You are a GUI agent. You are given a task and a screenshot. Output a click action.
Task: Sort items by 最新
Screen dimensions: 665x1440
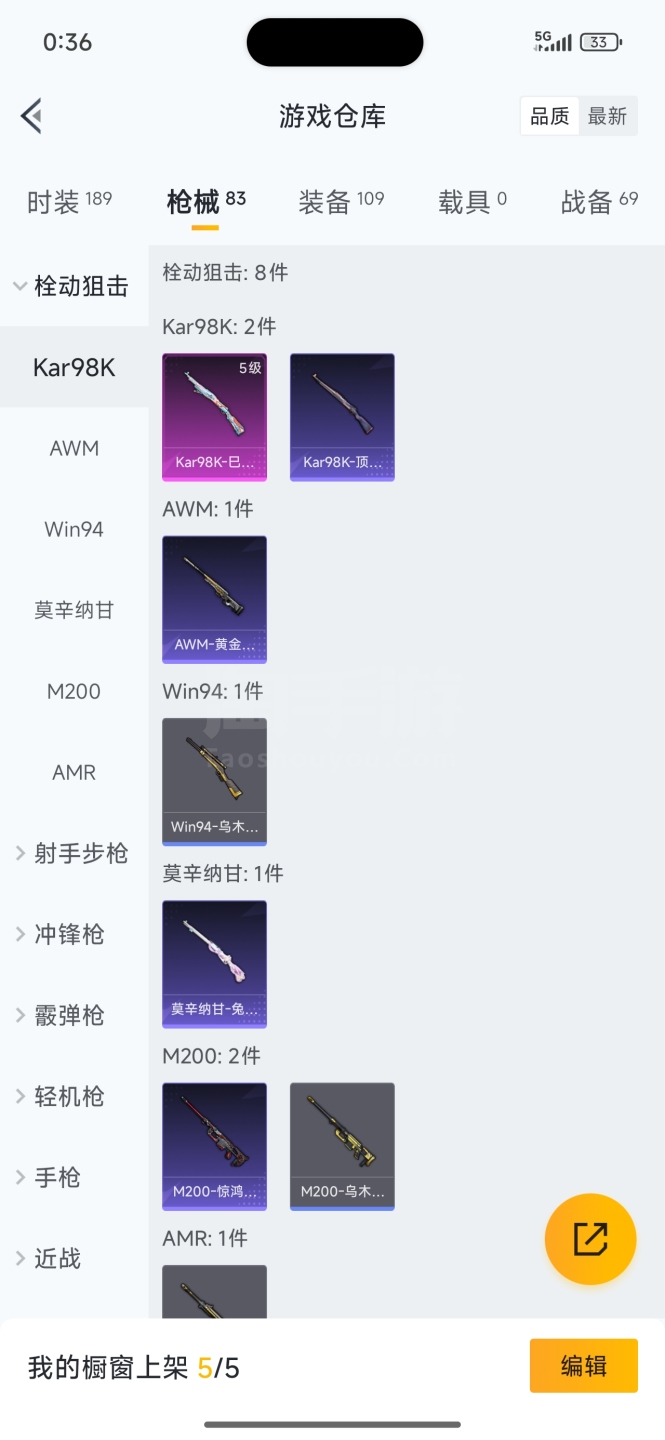coord(607,116)
